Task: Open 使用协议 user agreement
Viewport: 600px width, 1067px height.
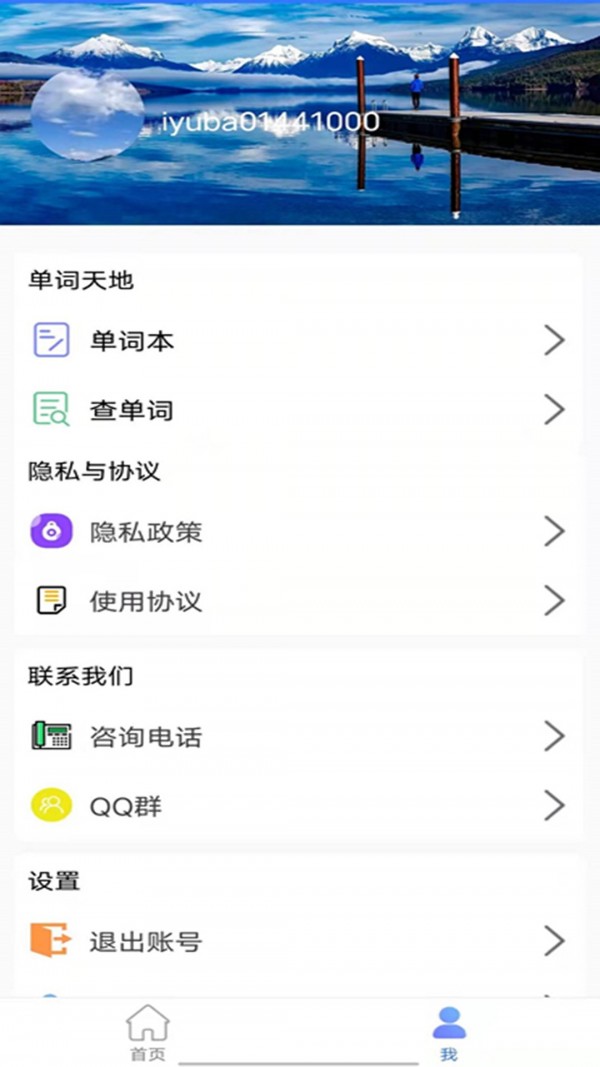Action: (298, 601)
